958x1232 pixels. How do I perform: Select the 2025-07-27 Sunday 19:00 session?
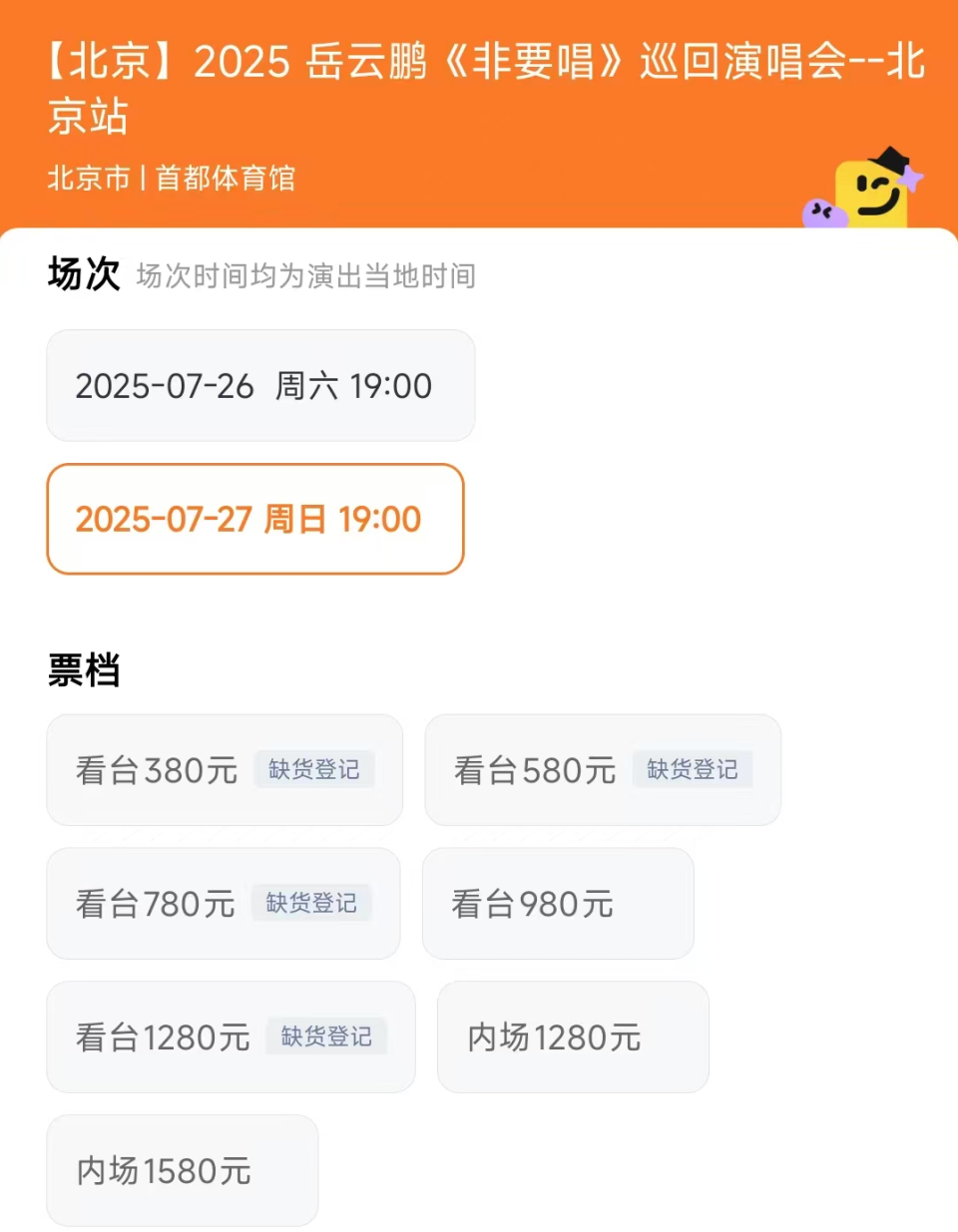254,519
